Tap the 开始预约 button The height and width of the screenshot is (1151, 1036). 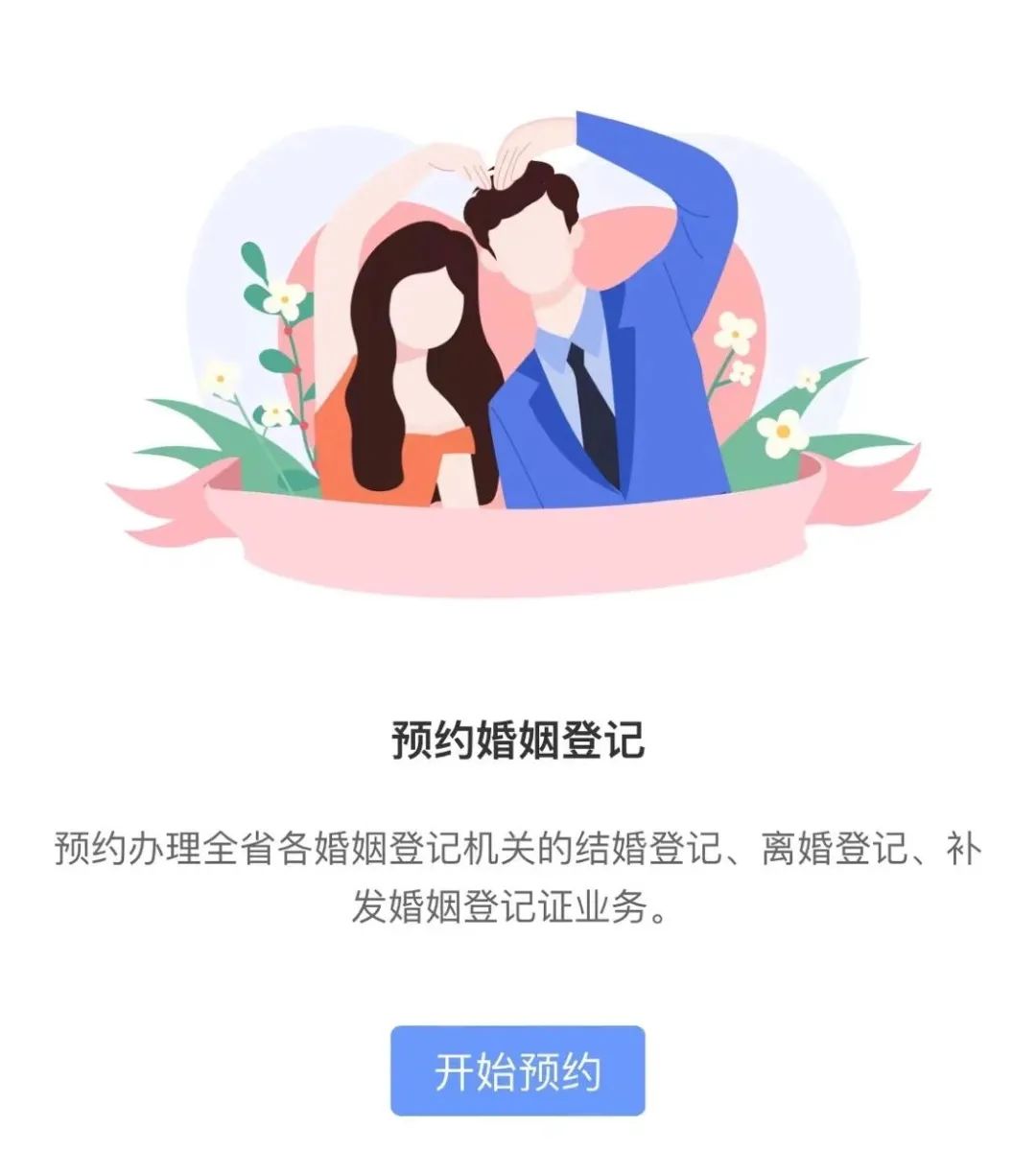pyautogui.click(x=517, y=1070)
